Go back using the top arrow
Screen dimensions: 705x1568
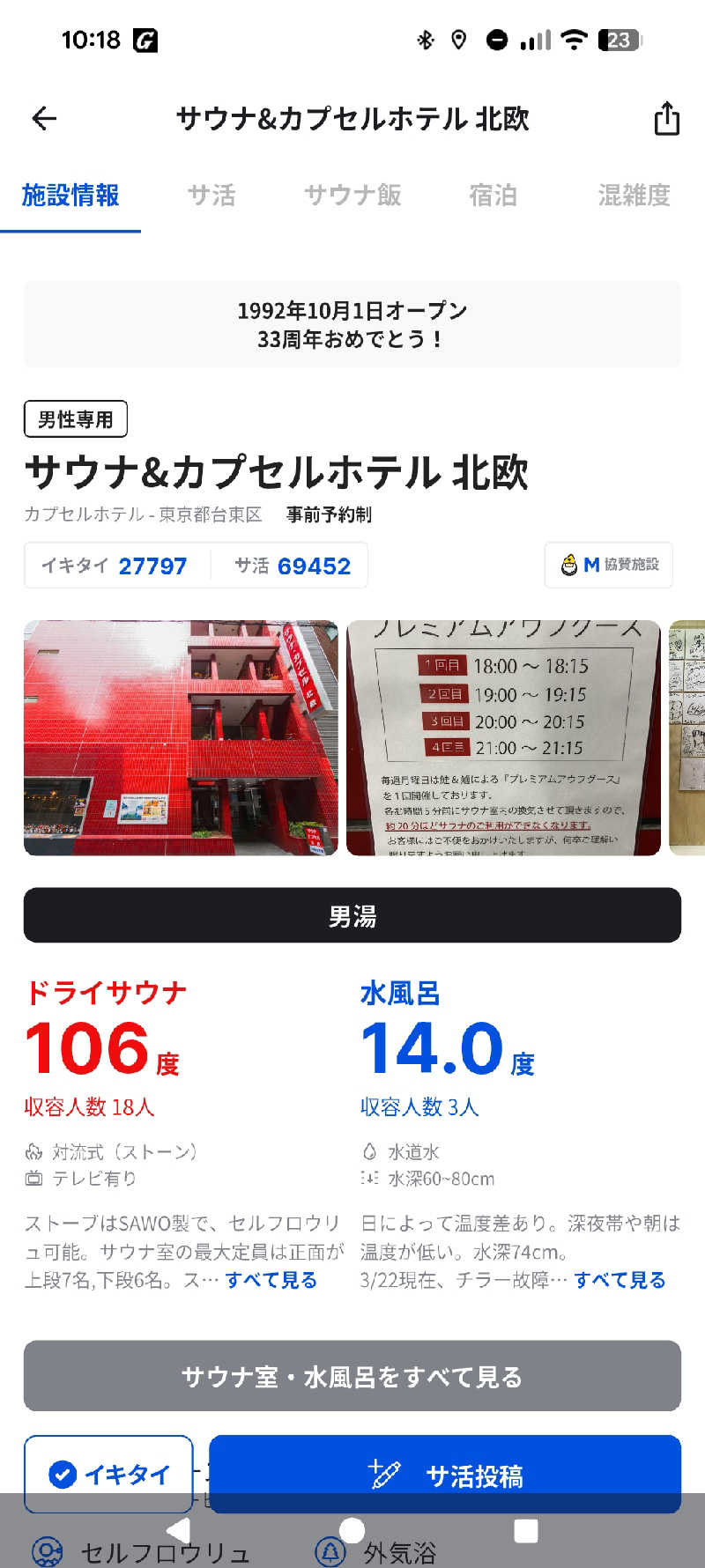coord(44,118)
